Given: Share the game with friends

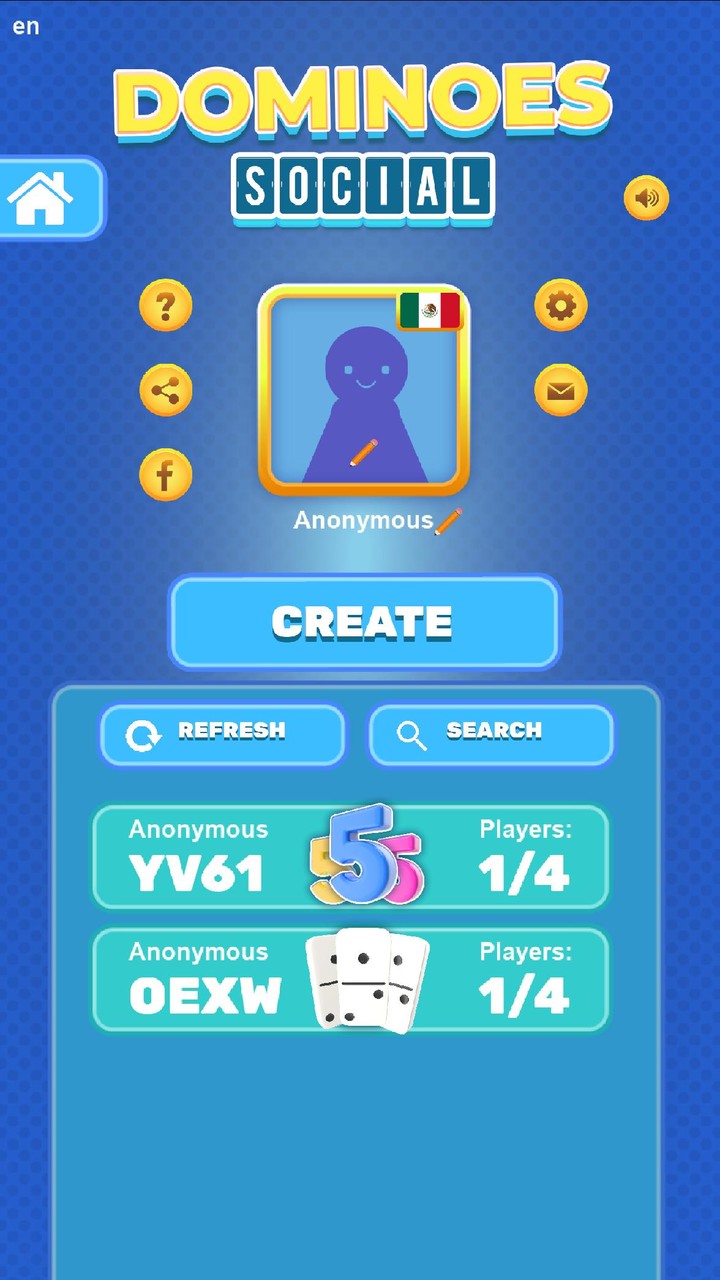Looking at the screenshot, I should [165, 390].
